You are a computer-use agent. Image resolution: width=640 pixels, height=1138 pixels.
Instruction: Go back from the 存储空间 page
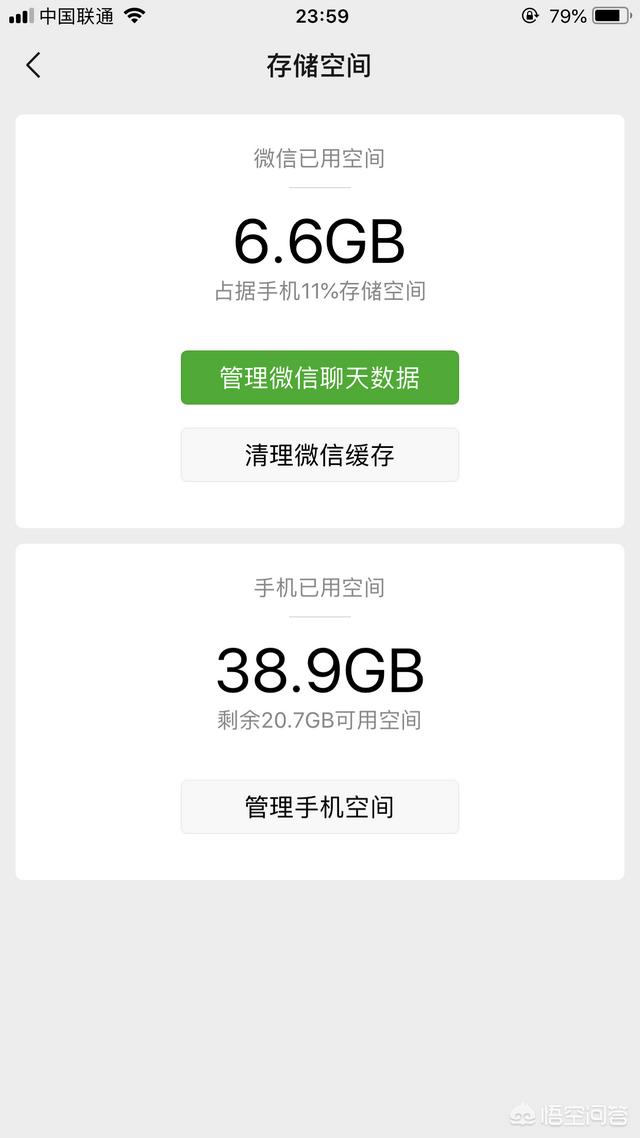[x=33, y=65]
